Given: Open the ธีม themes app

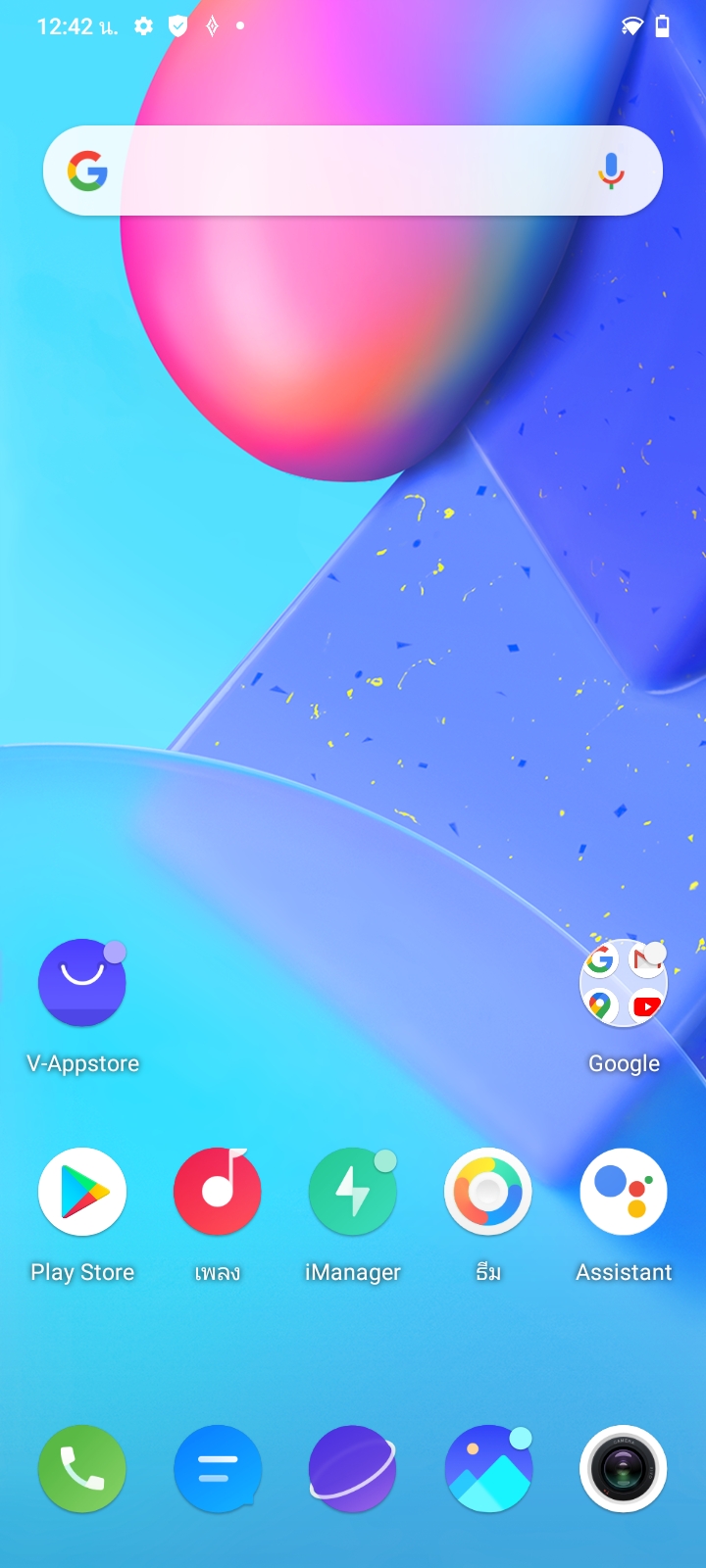Looking at the screenshot, I should coord(488,1192).
